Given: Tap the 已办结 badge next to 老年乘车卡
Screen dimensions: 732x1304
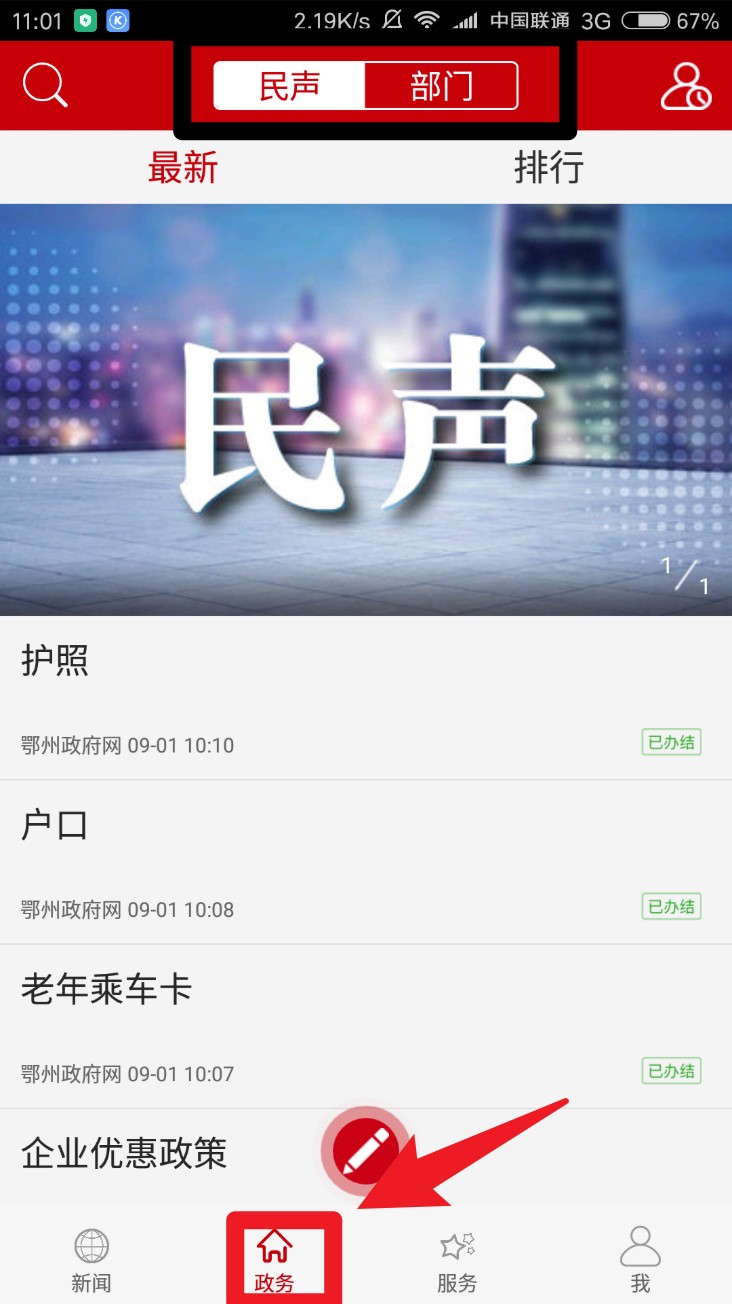Looking at the screenshot, I should 670,1070.
